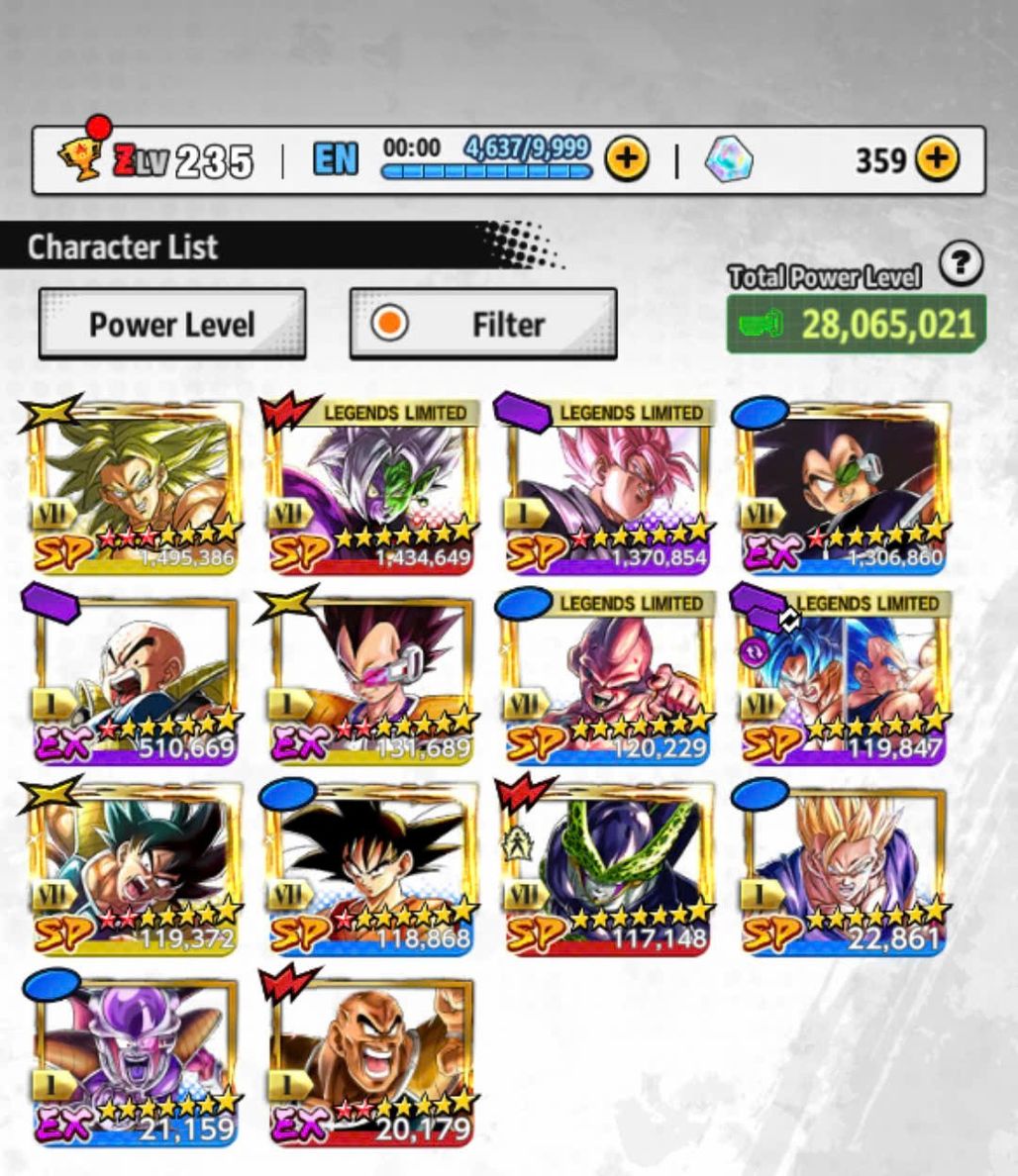The height and width of the screenshot is (1176, 1018).
Task: Open the EX character with power 1,306,860
Action: tap(844, 485)
